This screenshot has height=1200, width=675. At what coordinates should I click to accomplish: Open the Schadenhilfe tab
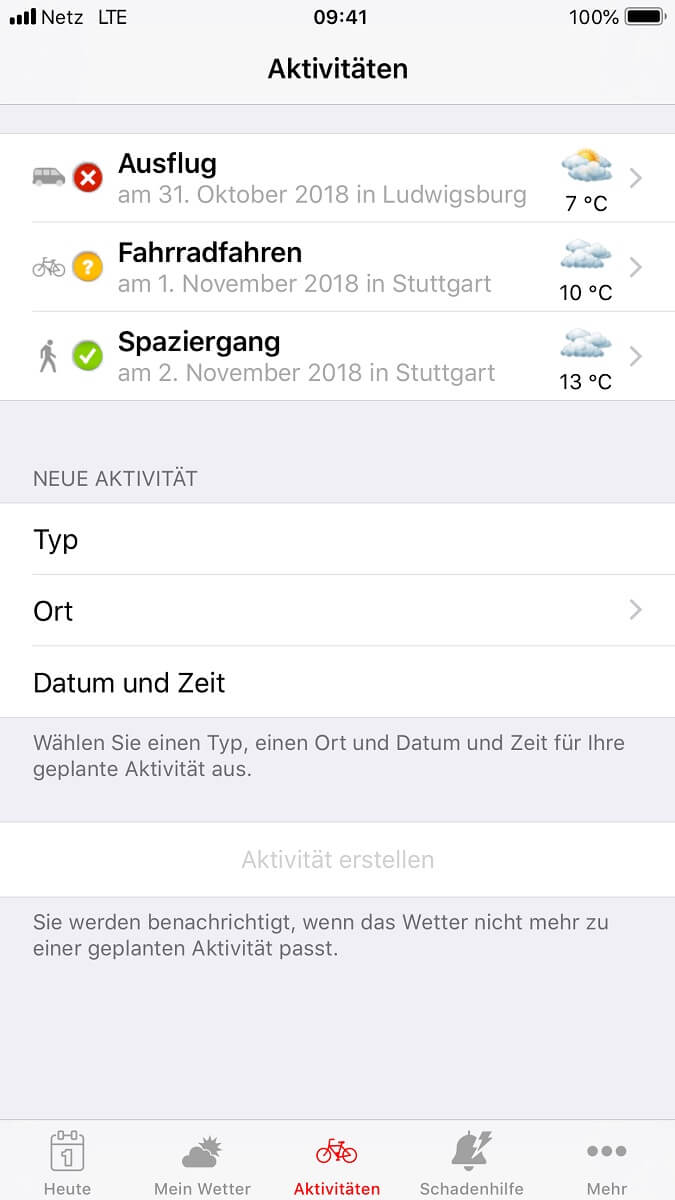pos(472,1162)
